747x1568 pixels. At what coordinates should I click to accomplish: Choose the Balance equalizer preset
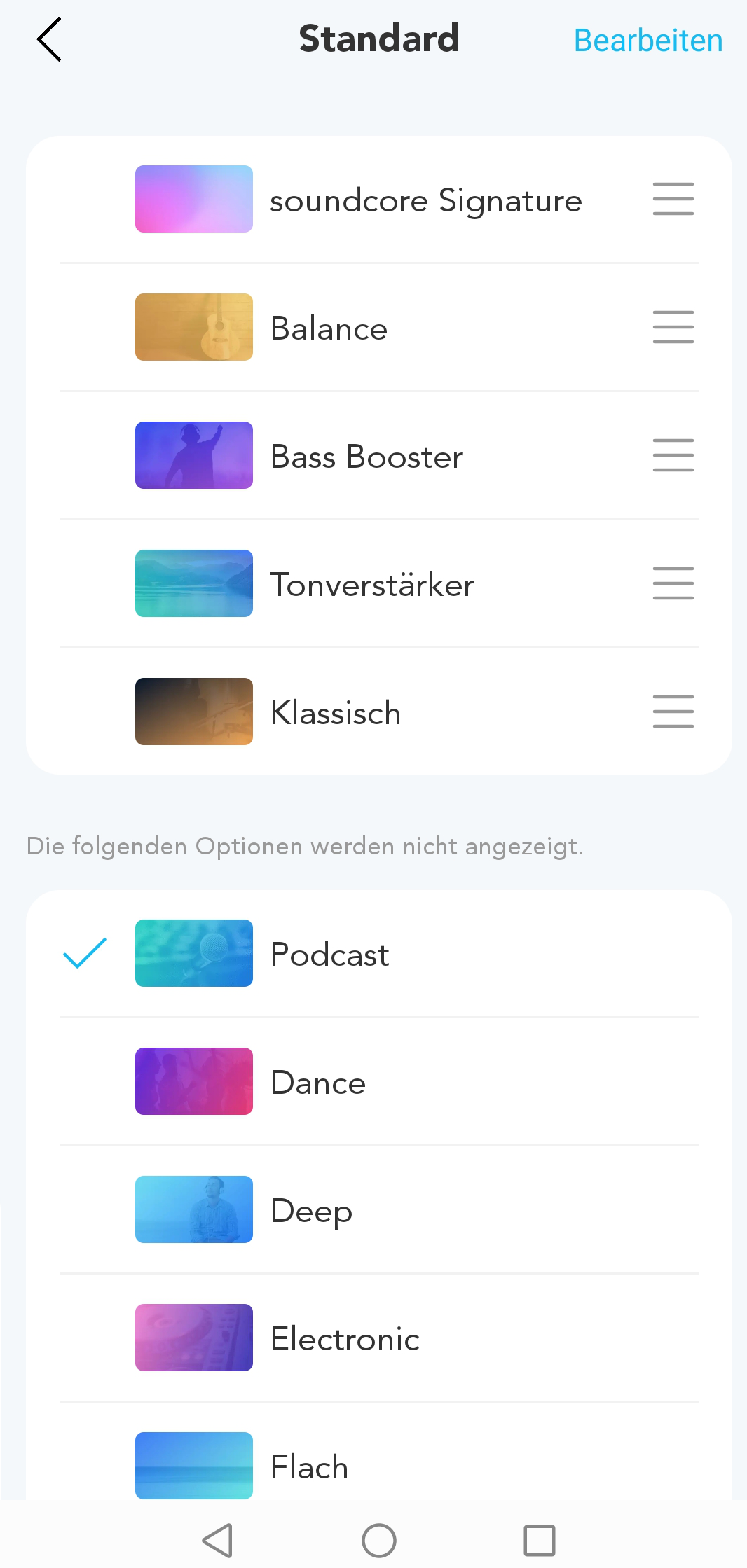(329, 328)
